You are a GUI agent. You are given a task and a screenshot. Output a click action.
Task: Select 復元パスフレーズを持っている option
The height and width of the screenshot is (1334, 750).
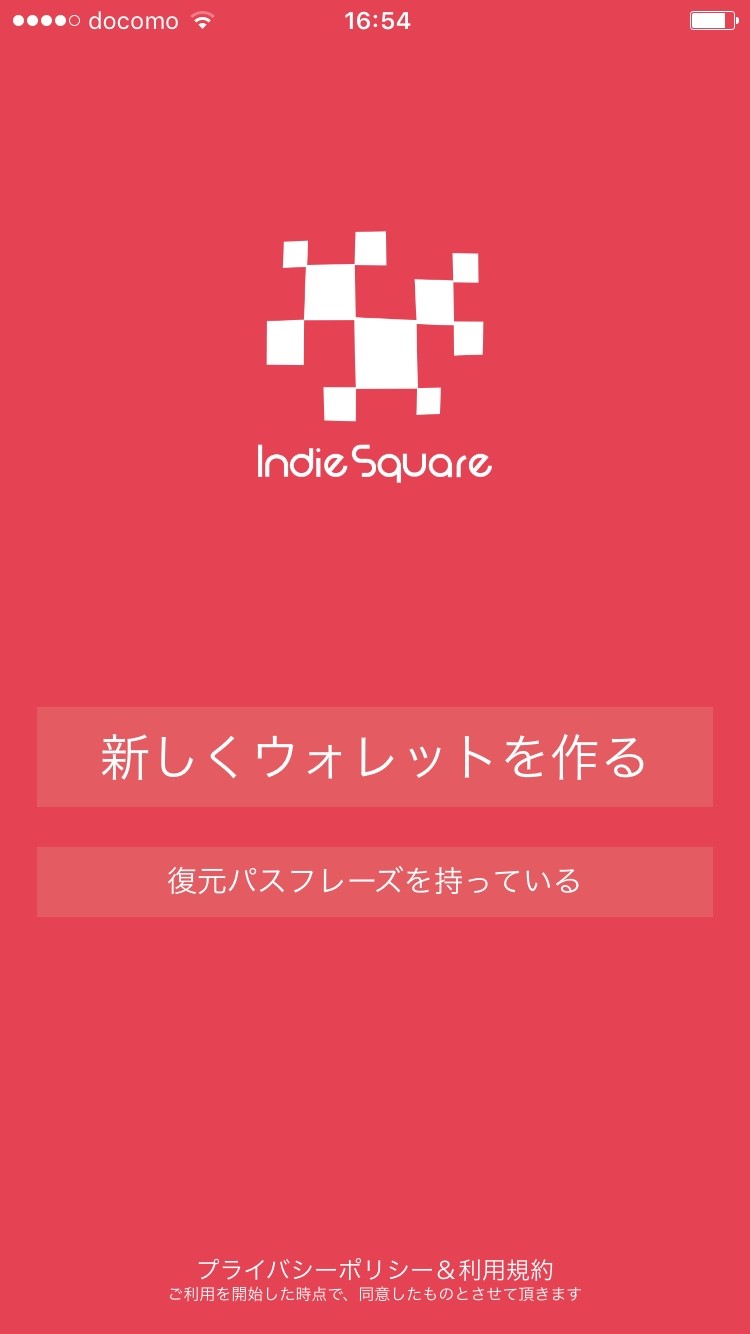click(375, 882)
